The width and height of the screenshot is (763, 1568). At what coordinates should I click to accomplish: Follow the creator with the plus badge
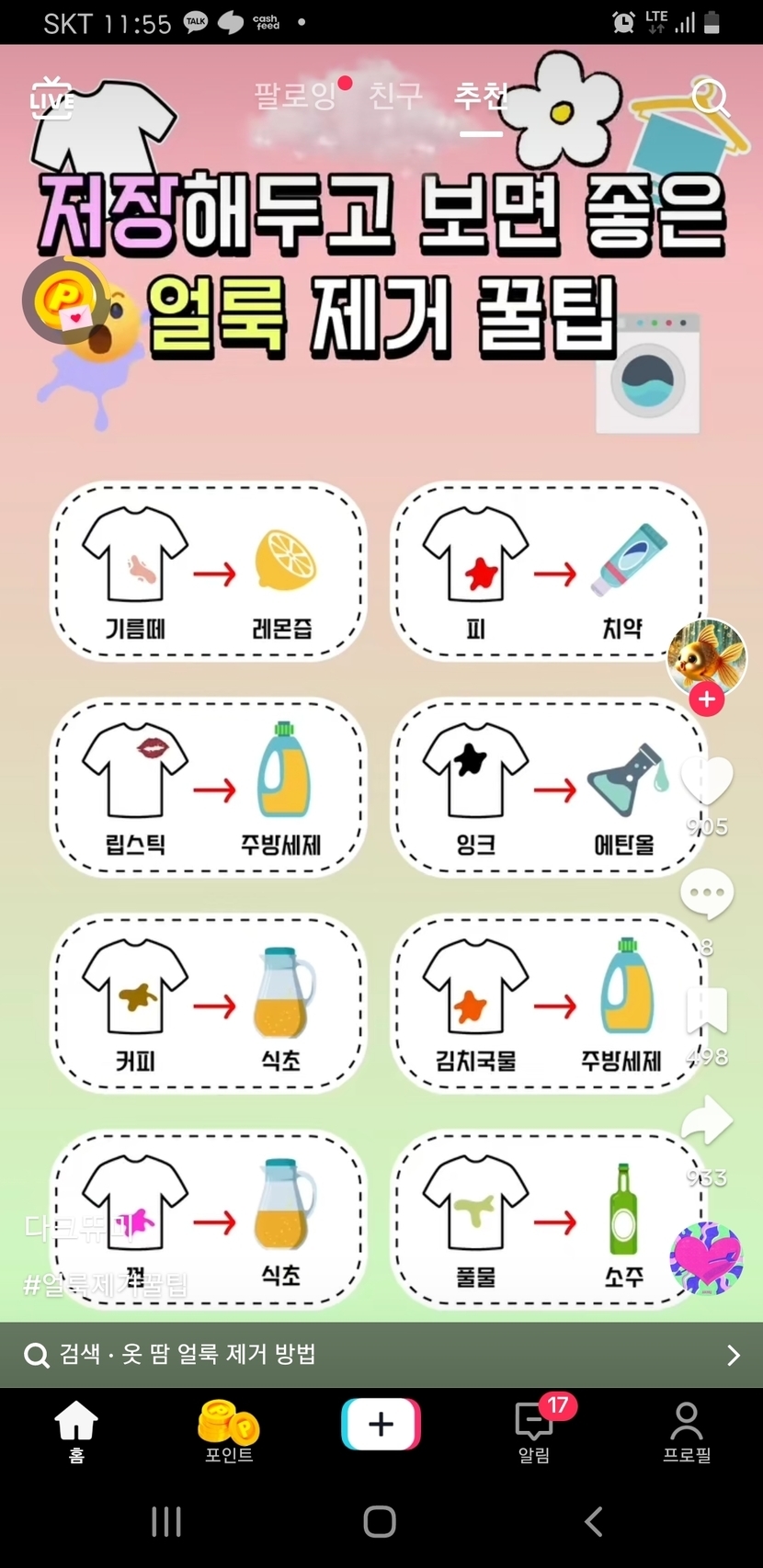click(x=706, y=699)
